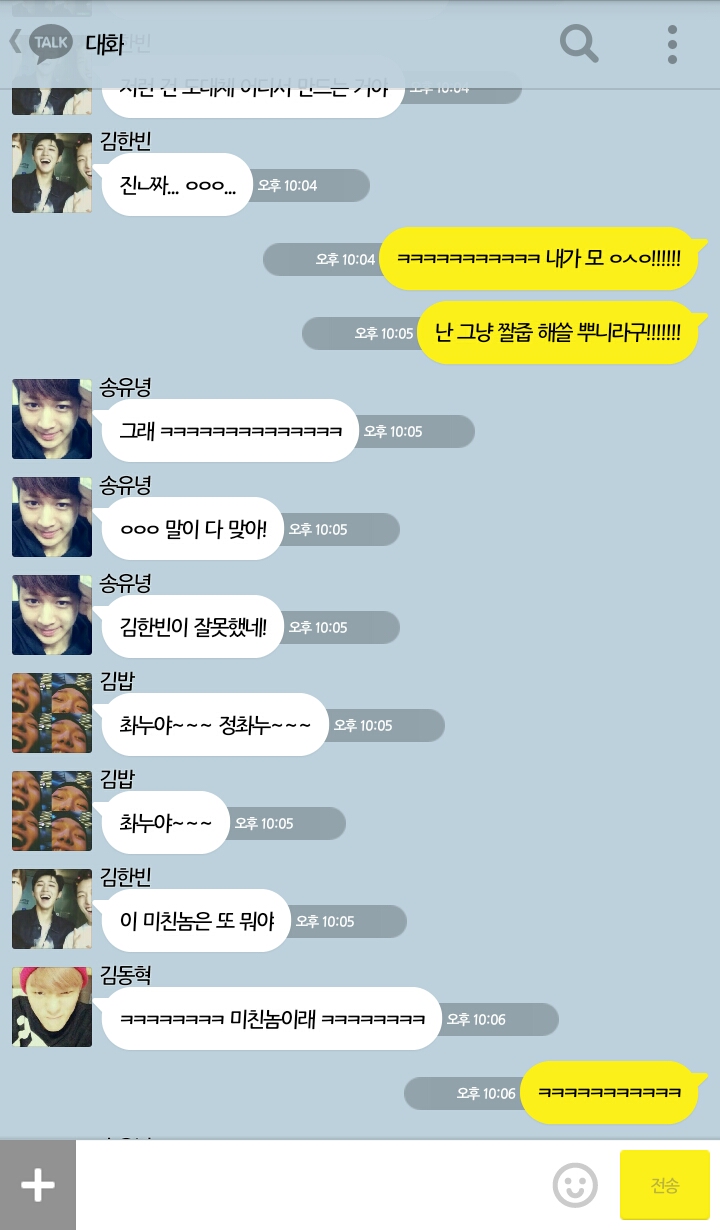720x1230 pixels.
Task: Tap the yellow 전송 send button
Action: [664, 1185]
